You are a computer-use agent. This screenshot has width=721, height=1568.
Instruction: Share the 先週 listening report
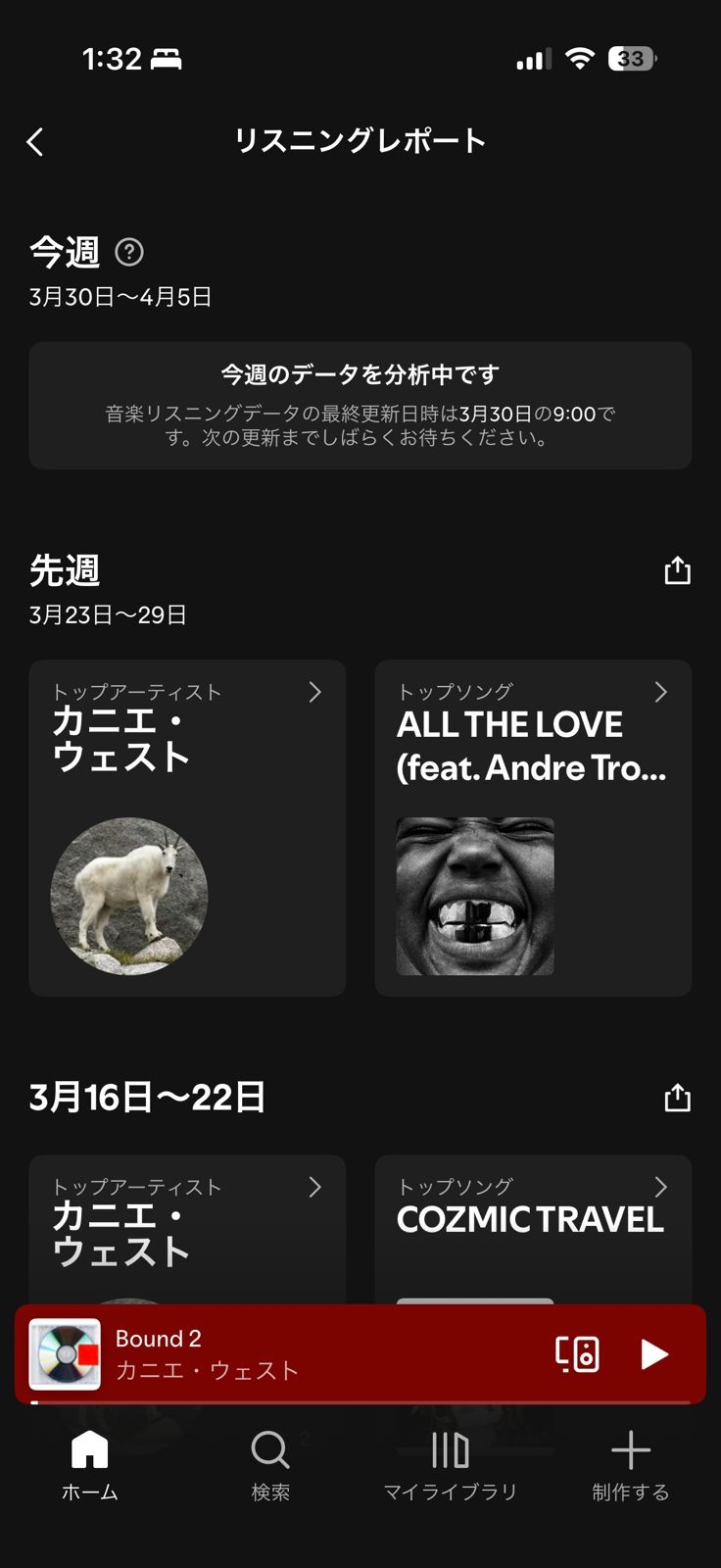pos(677,570)
